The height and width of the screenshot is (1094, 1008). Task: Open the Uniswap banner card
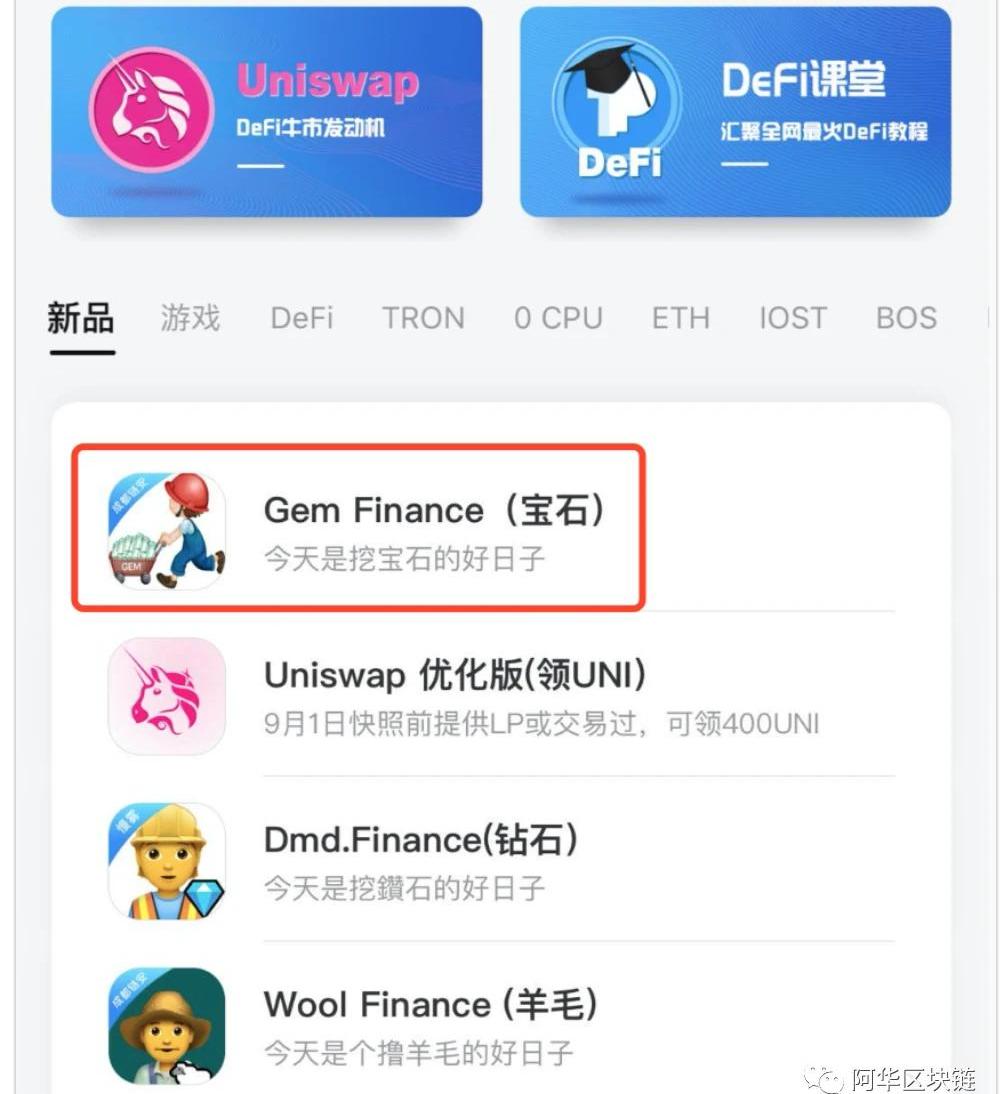click(267, 112)
